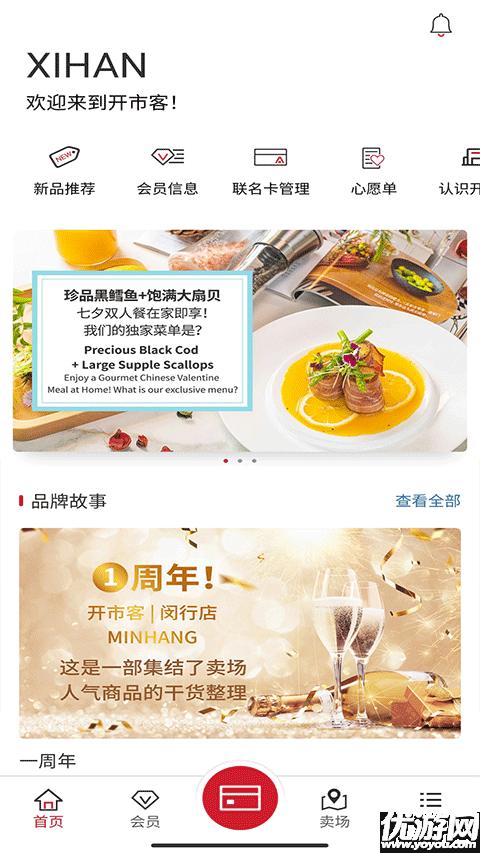Open the Minhang store 1周年 anniversary card
Image resolution: width=480 pixels, height=853 pixels.
tap(240, 633)
